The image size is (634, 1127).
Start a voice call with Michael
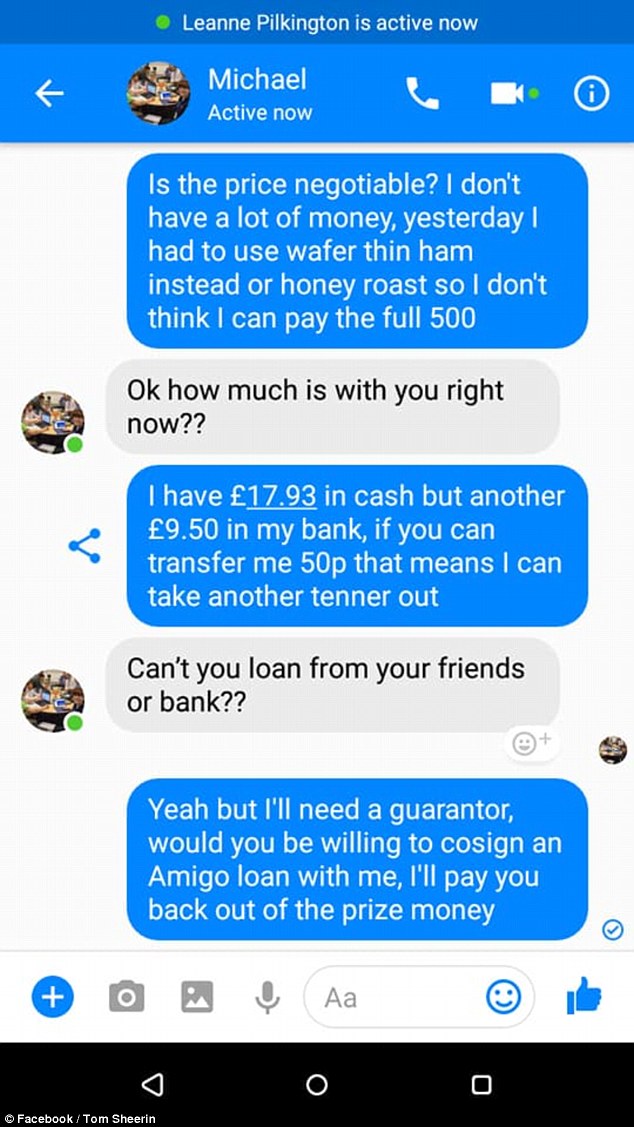click(x=421, y=93)
